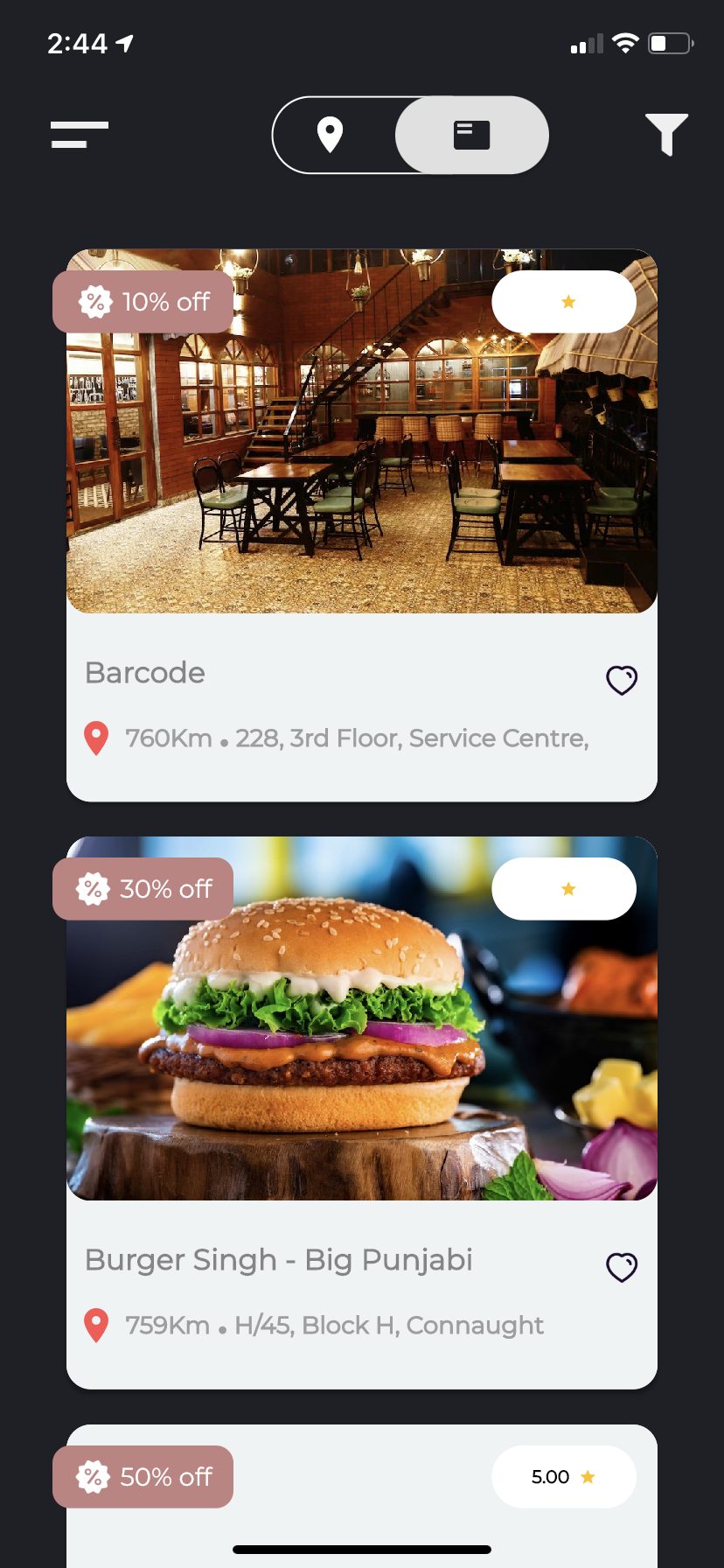Switch to map view with the pin icon
The width and height of the screenshot is (724, 1568).
tap(330, 136)
